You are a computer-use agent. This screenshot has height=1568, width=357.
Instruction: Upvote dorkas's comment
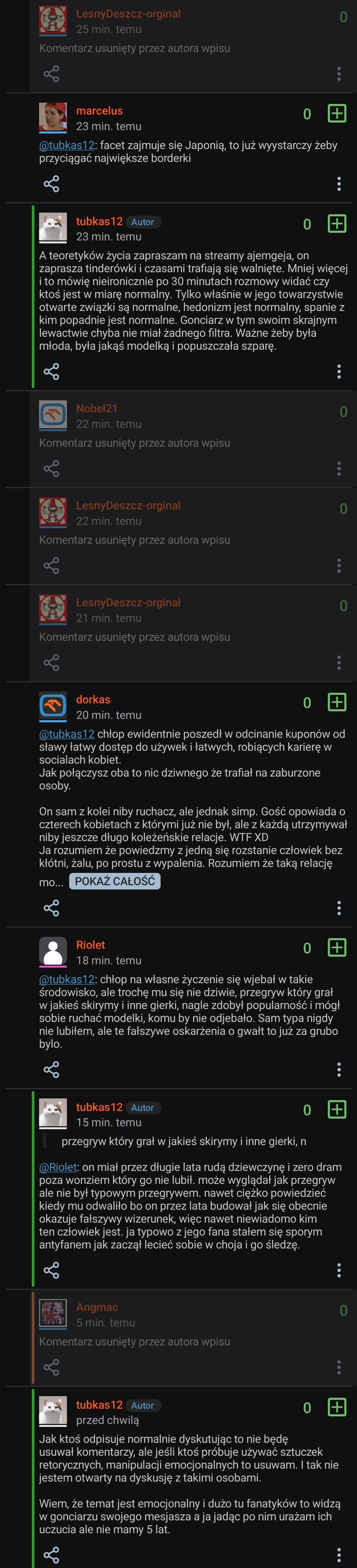pos(336,702)
